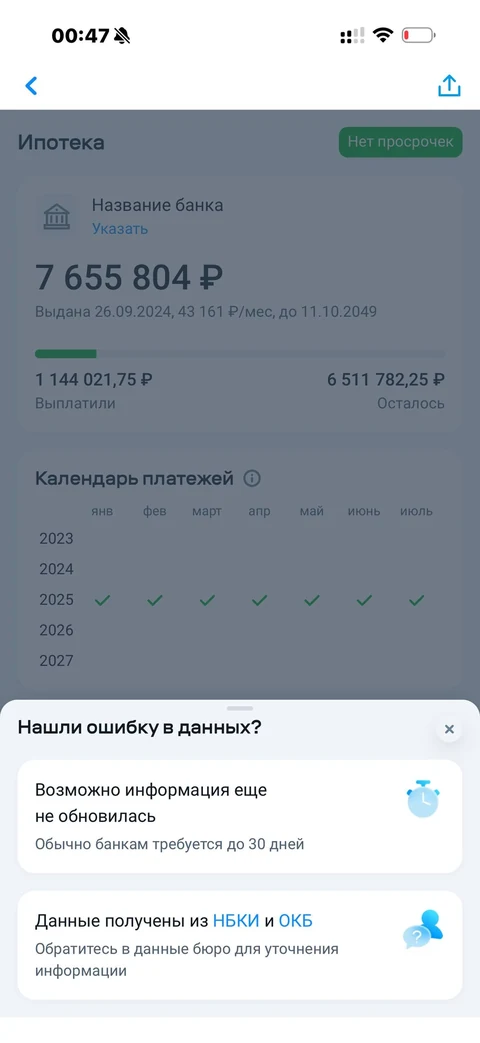The image size is (480, 1043).
Task: Close the 'Нашли ошибку в данных?' sheet
Action: click(x=449, y=729)
